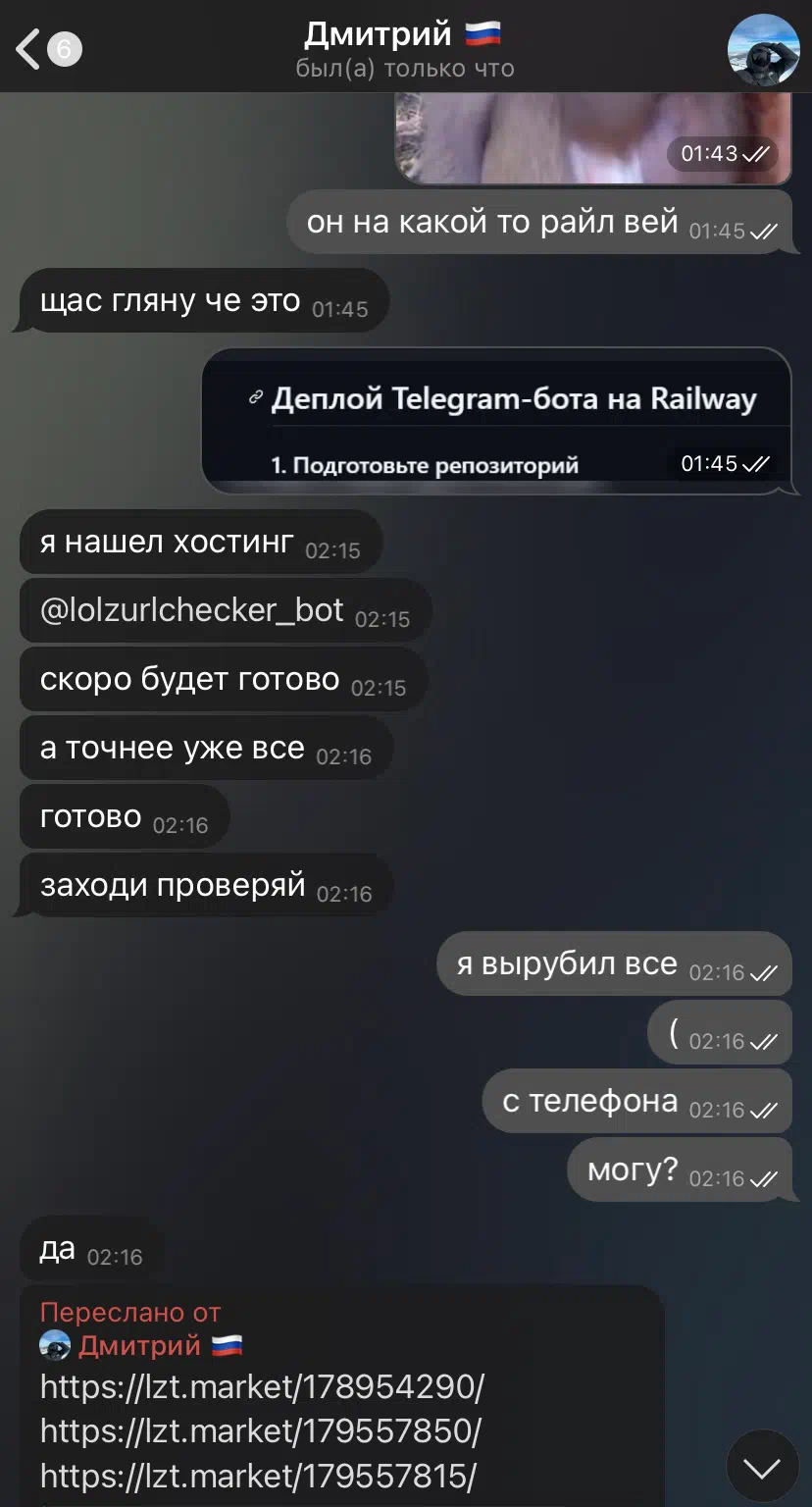Screen dimensions: 812x1507
Task: Open chat info from the Дмитрий header title
Action: pyautogui.click(x=403, y=34)
